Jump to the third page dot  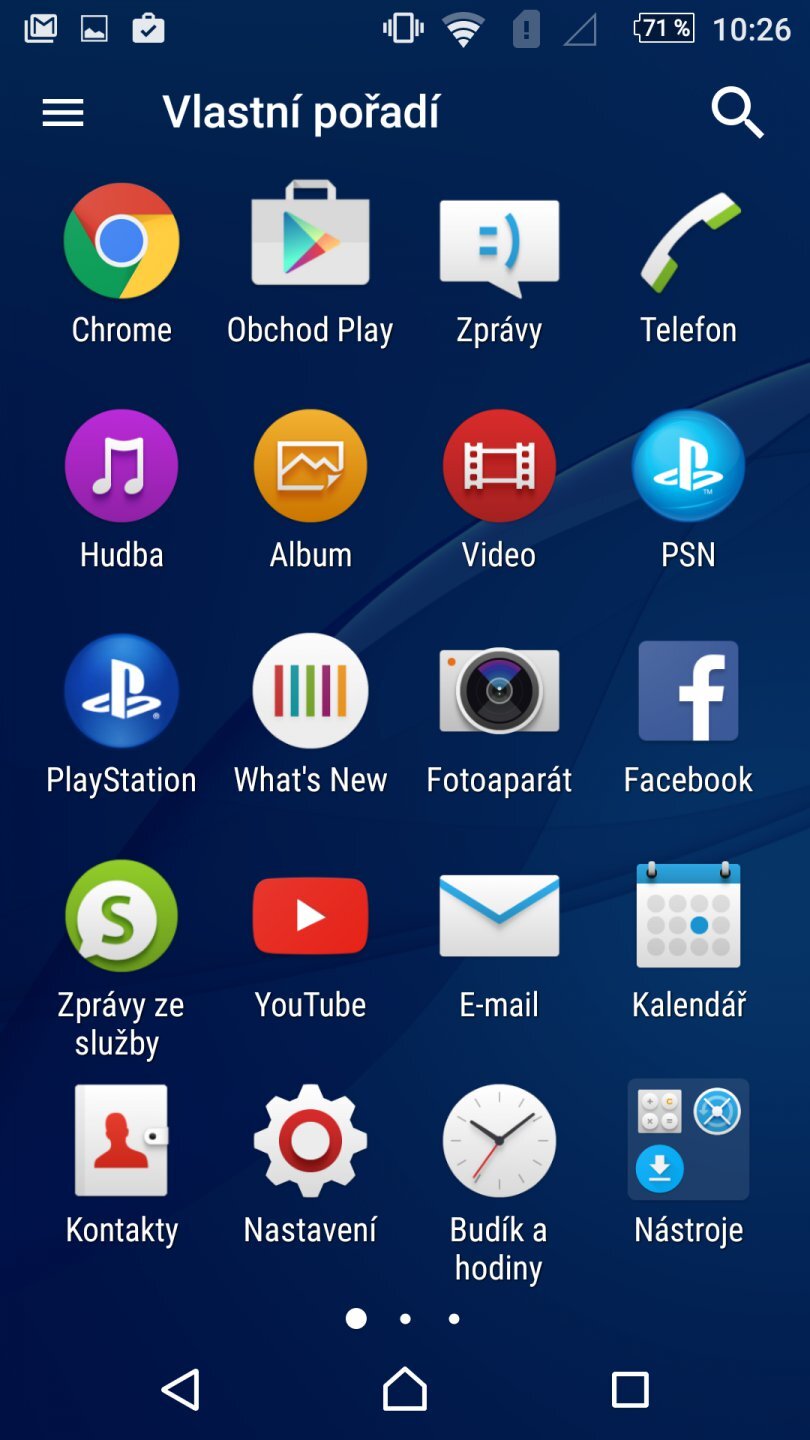click(x=453, y=1318)
